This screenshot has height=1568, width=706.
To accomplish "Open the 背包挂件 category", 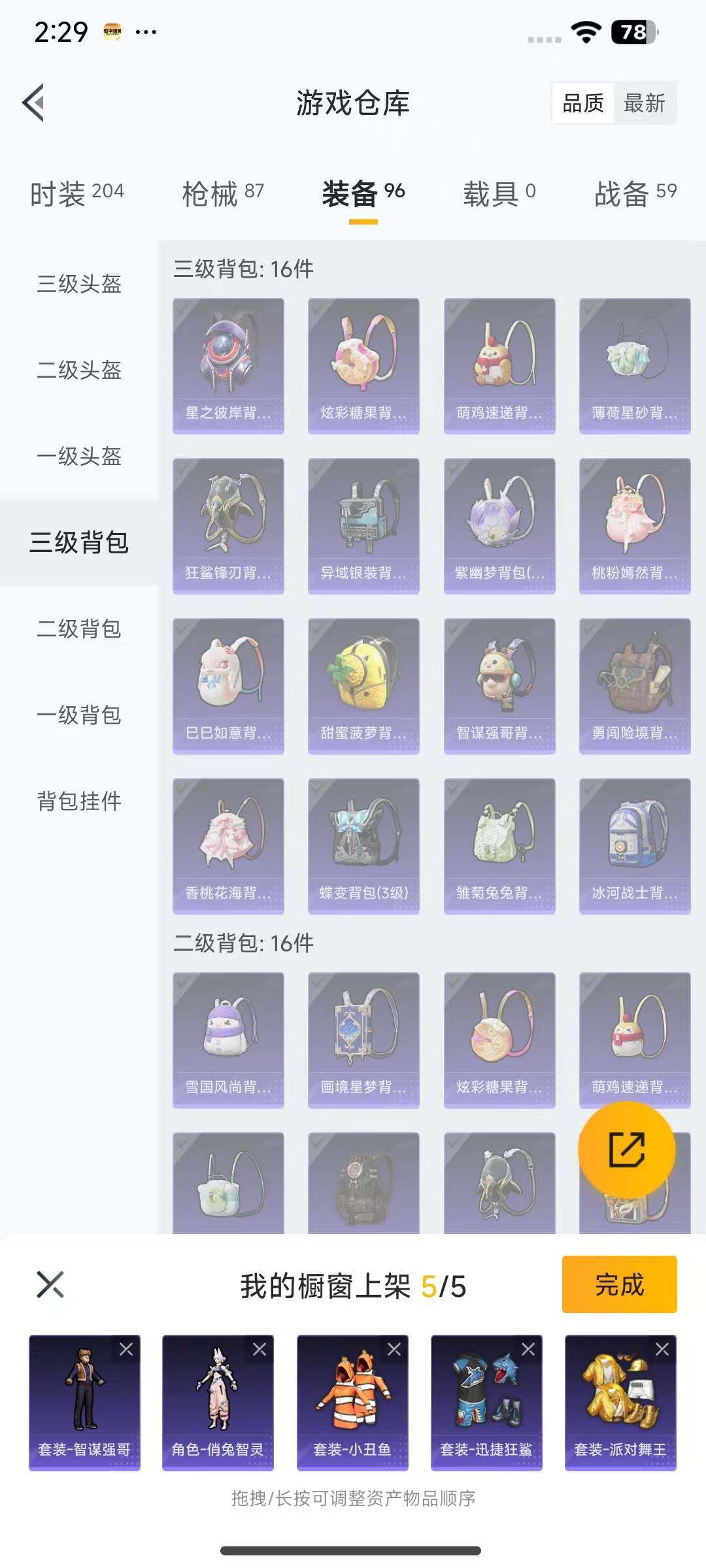I will point(79,801).
